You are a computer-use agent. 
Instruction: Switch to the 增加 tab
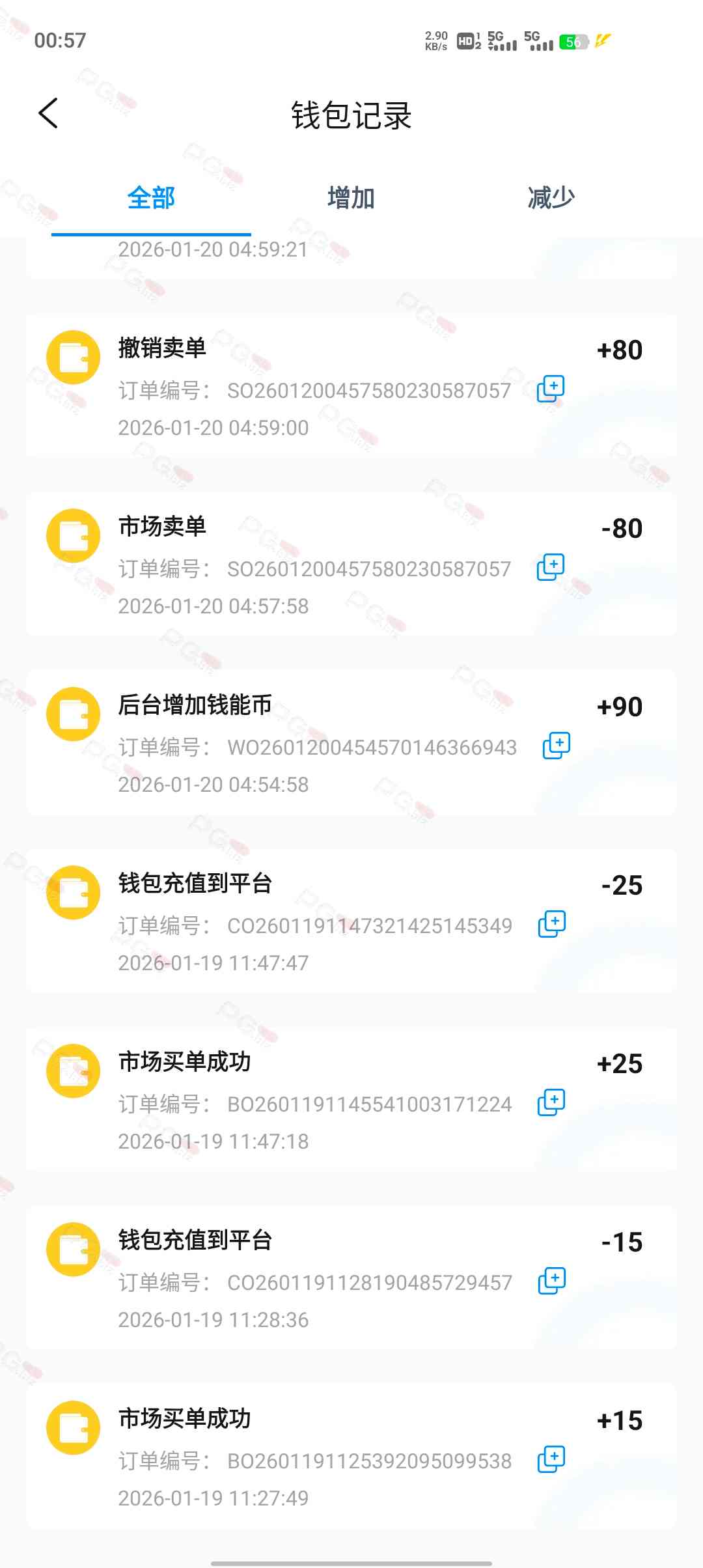[x=351, y=198]
